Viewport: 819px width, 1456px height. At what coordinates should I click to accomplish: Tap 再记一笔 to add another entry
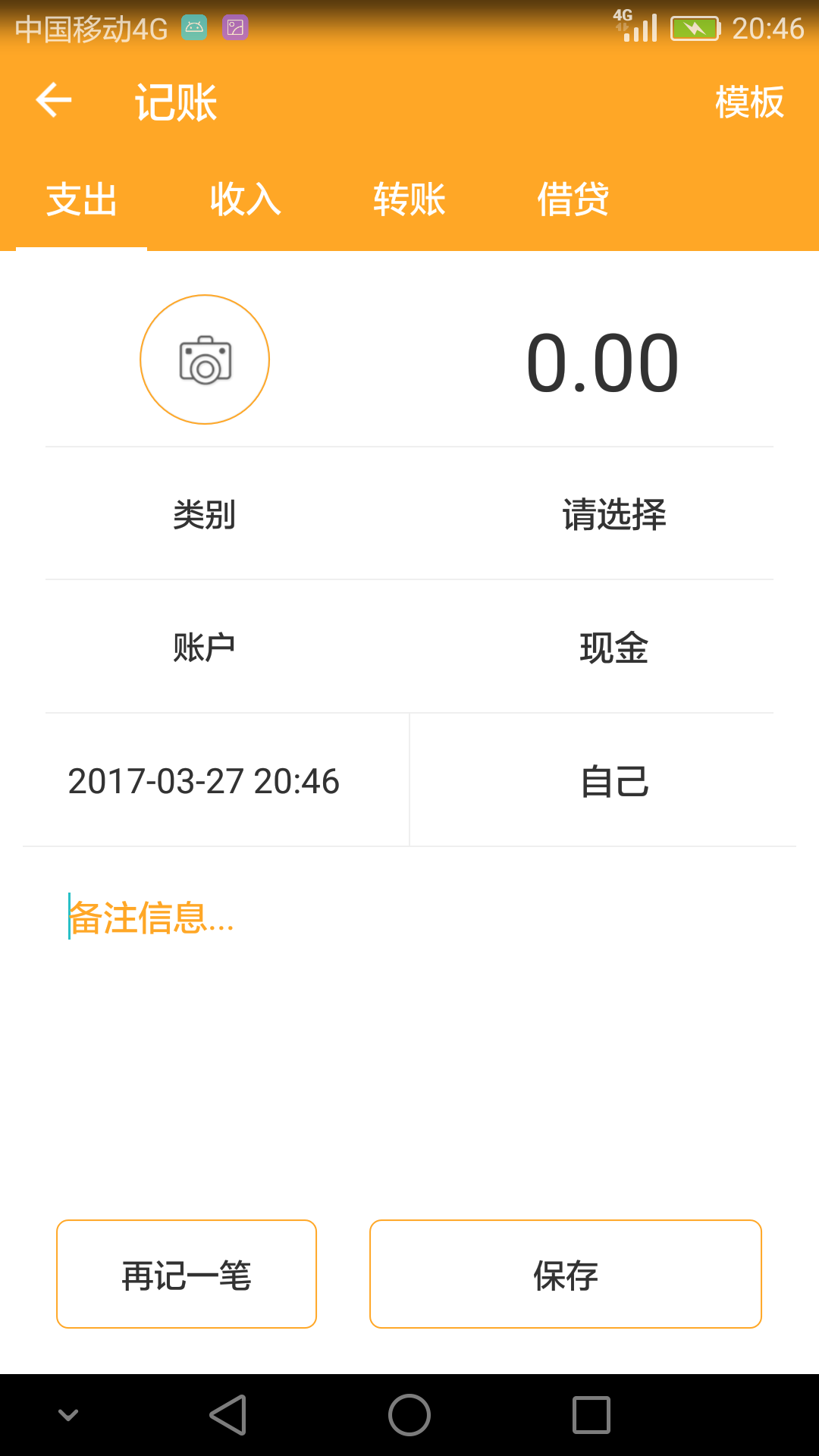pos(185,1274)
